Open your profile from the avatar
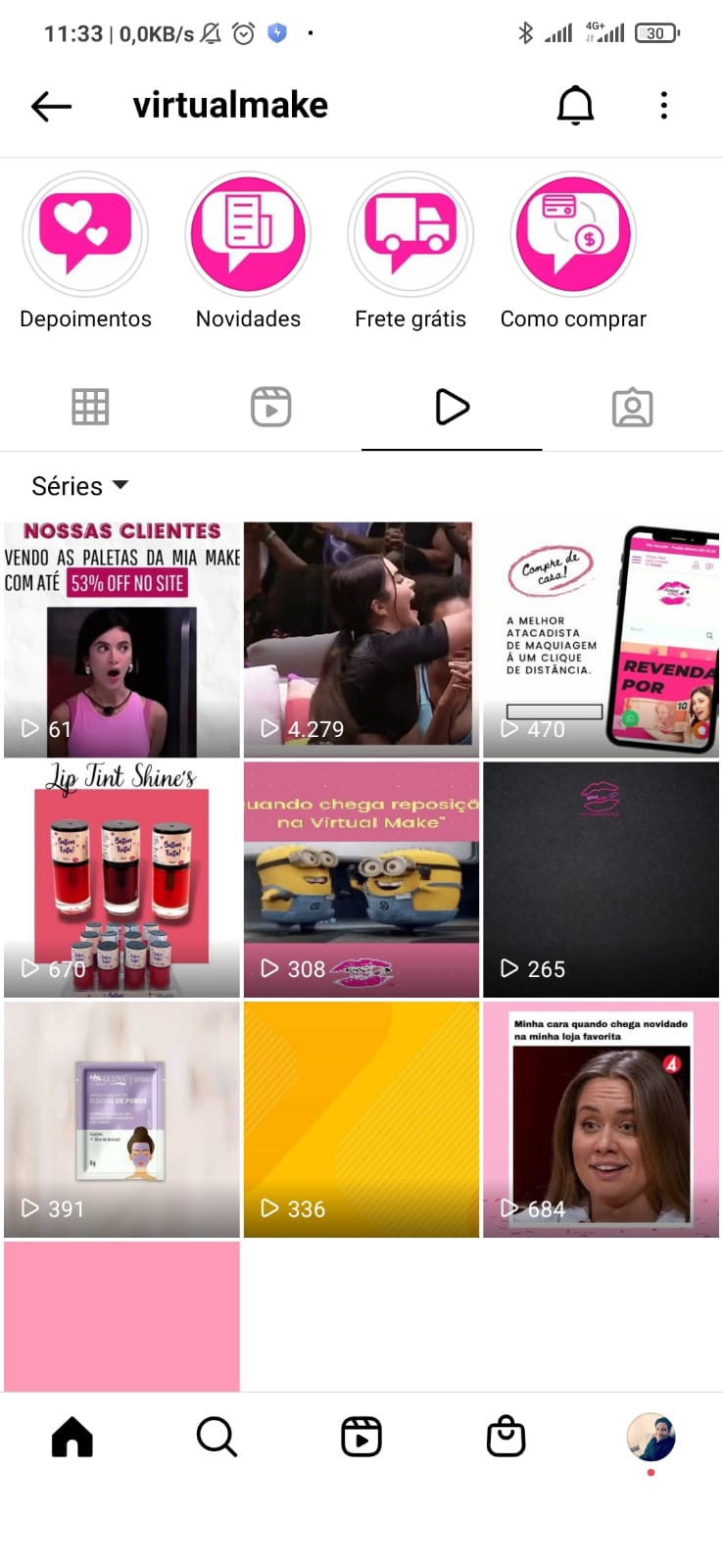723x1568 pixels. (651, 1438)
